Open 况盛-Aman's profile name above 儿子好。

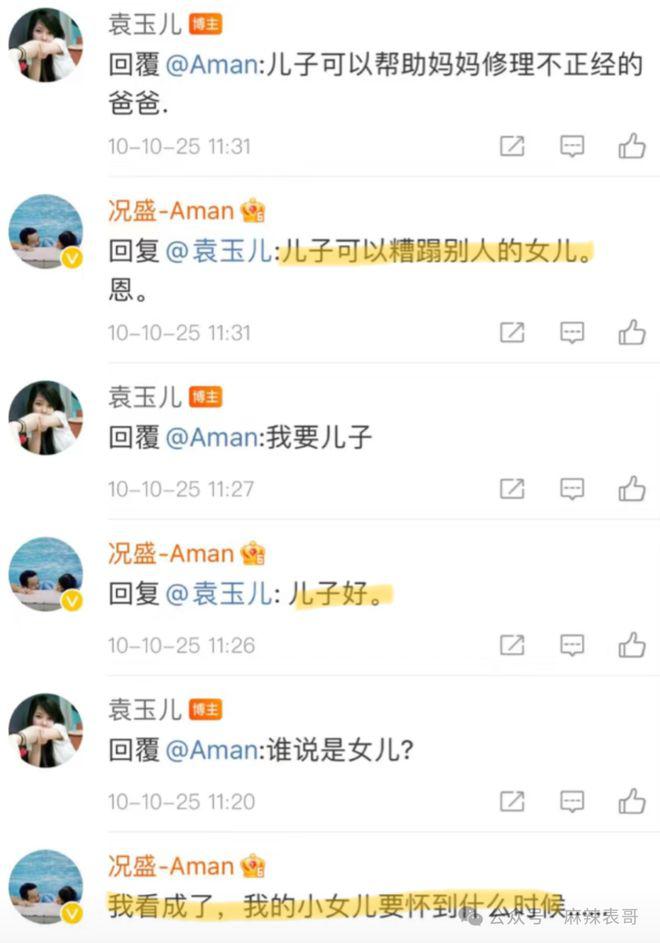[x=170, y=553]
